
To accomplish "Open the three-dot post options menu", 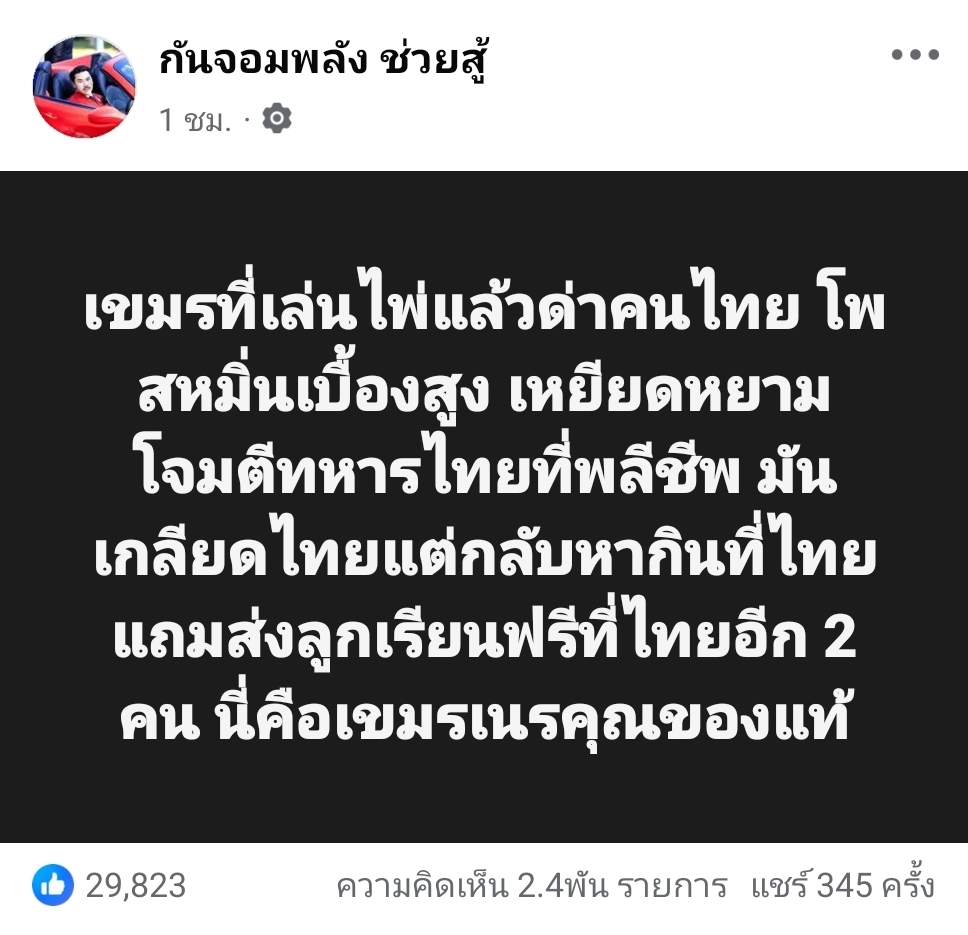I will point(914,56).
